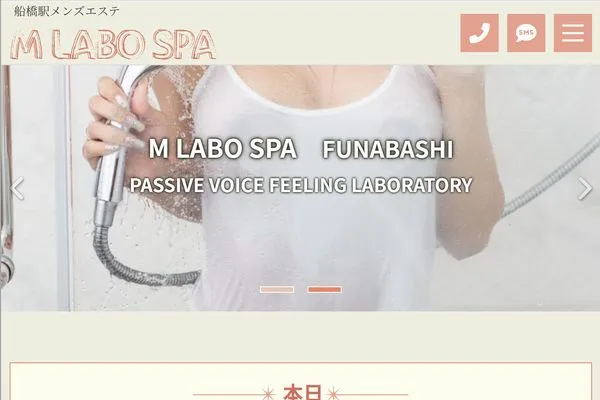The height and width of the screenshot is (400, 600).
Task: Open the M LABO SPA home logo
Action: pyautogui.click(x=113, y=43)
